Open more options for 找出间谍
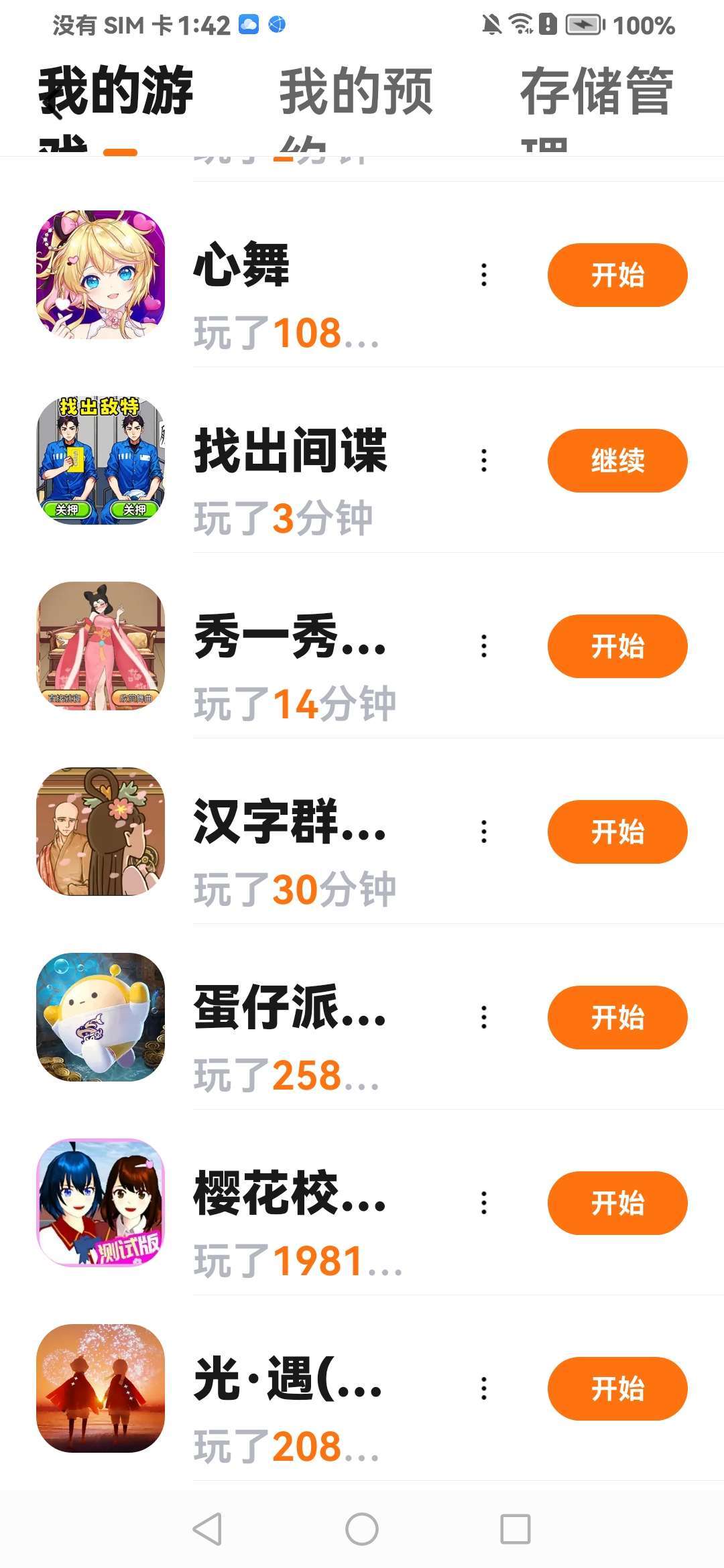This screenshot has width=724, height=1568. pyautogui.click(x=484, y=460)
